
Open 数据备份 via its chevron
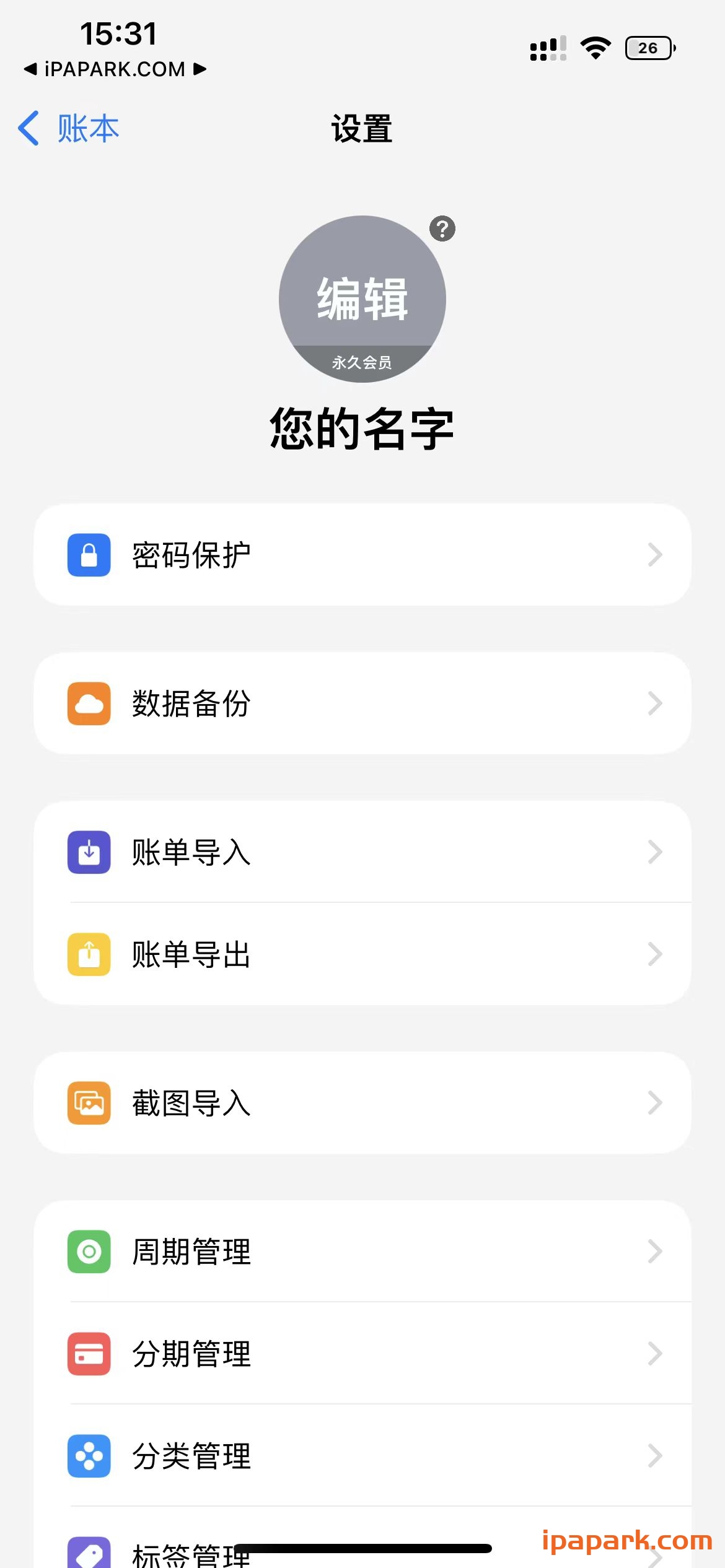coord(654,703)
